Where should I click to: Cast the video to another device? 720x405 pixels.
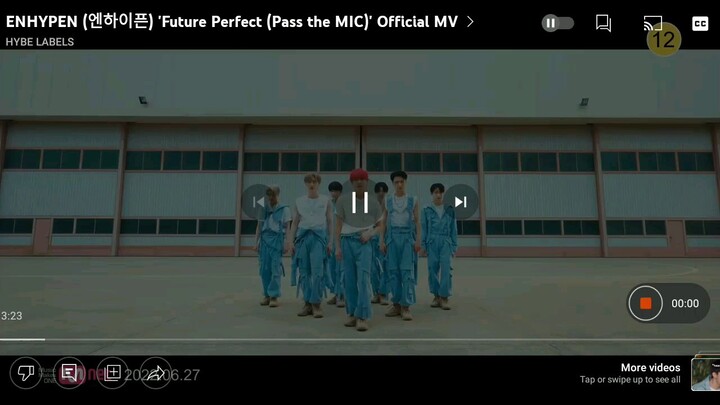(x=652, y=23)
